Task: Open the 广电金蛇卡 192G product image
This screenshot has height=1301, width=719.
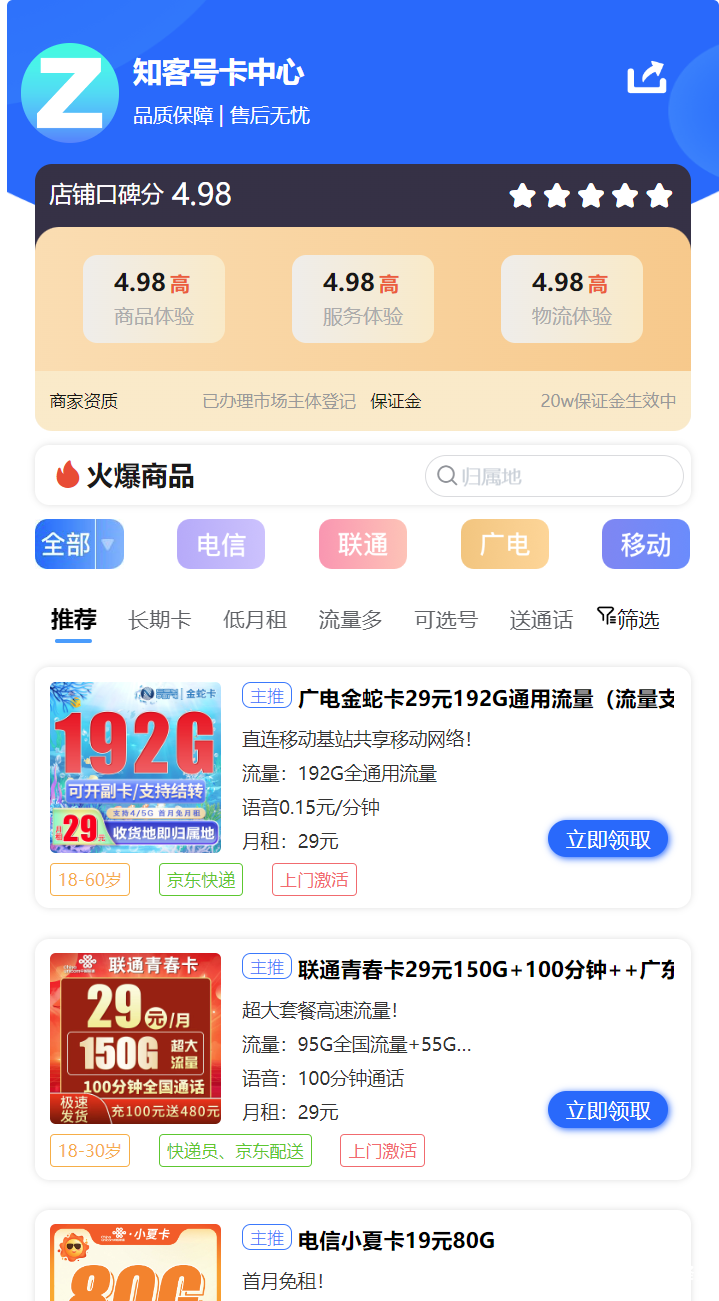Action: [x=135, y=767]
